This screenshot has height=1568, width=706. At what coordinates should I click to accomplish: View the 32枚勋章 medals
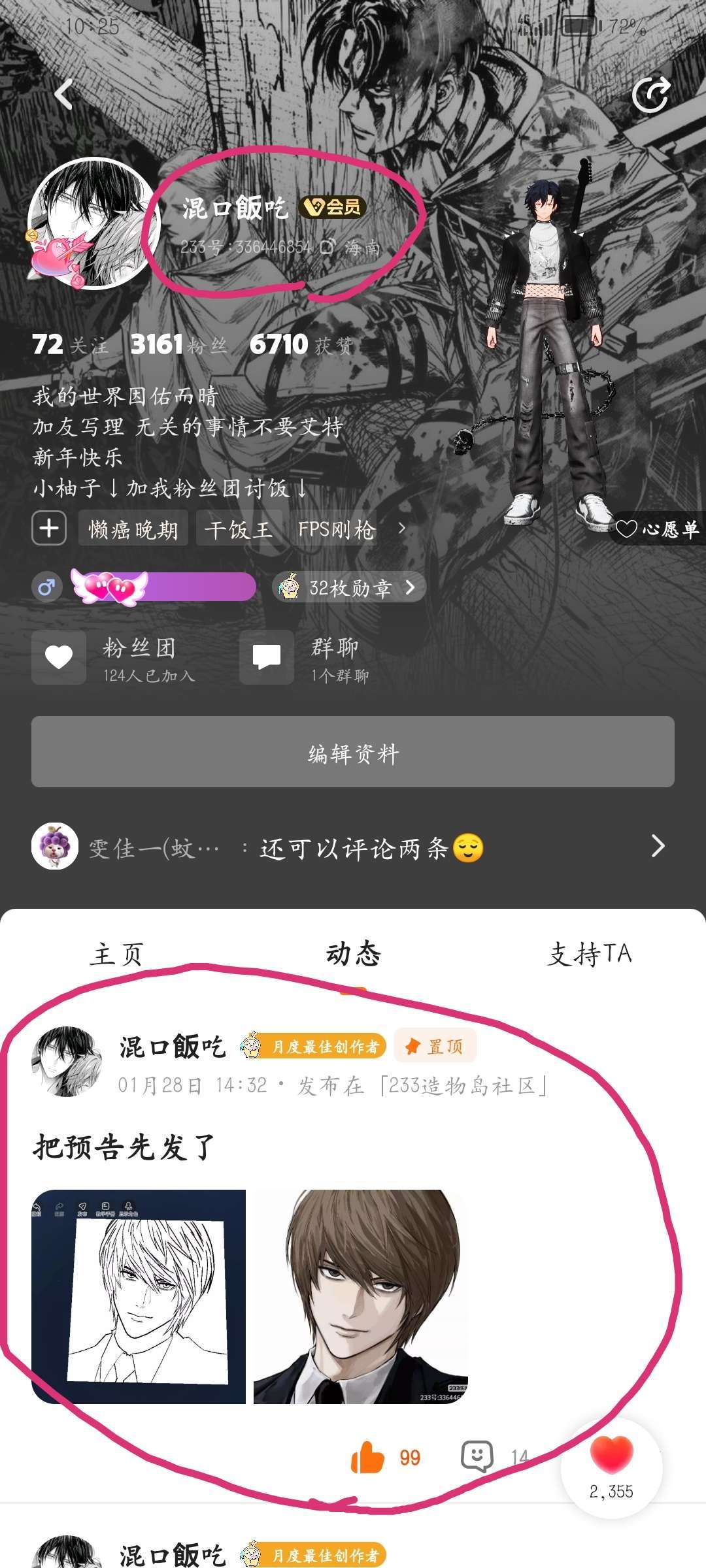[x=349, y=587]
